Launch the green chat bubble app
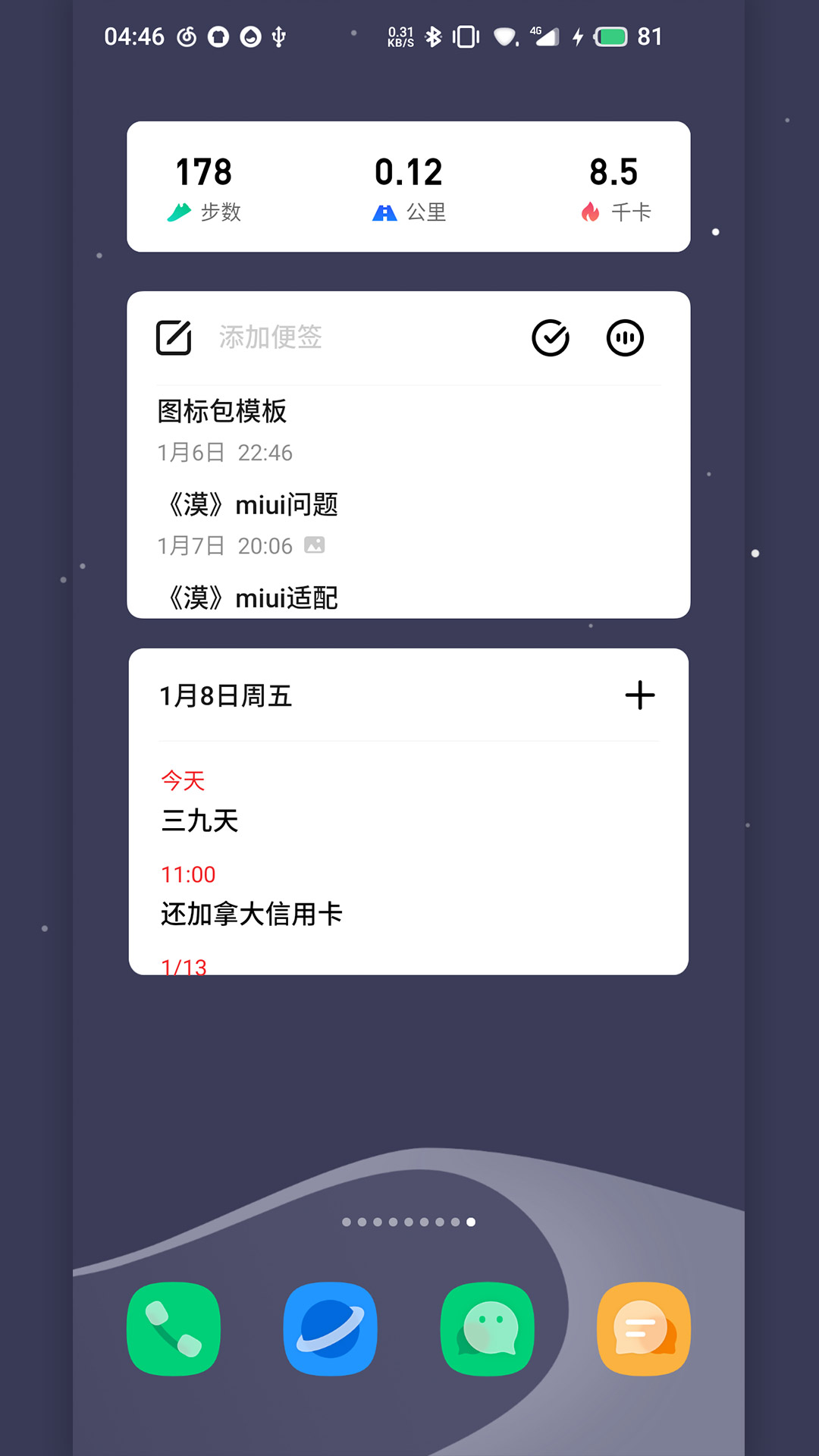Screen dimensions: 819x1456 [x=488, y=1329]
